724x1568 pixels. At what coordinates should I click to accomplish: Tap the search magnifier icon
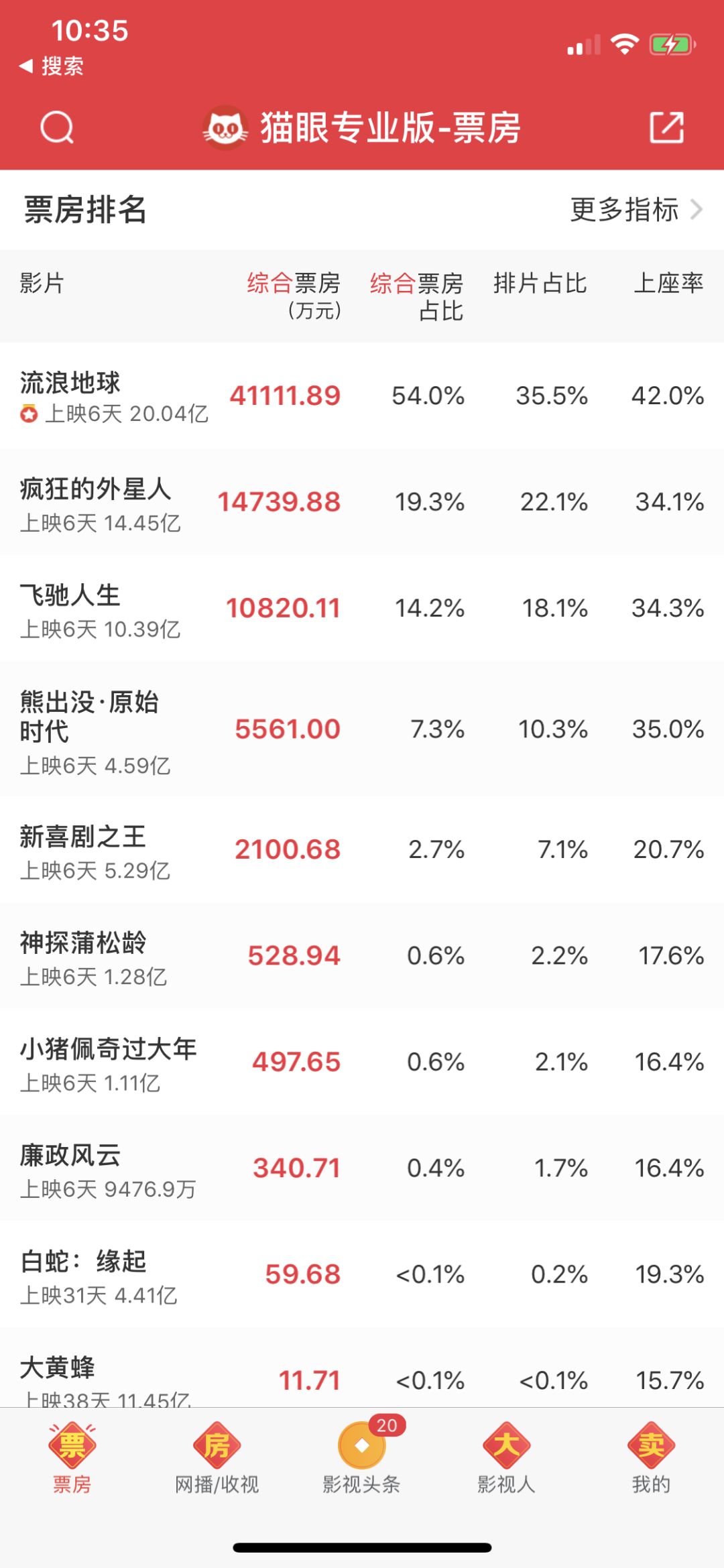57,127
